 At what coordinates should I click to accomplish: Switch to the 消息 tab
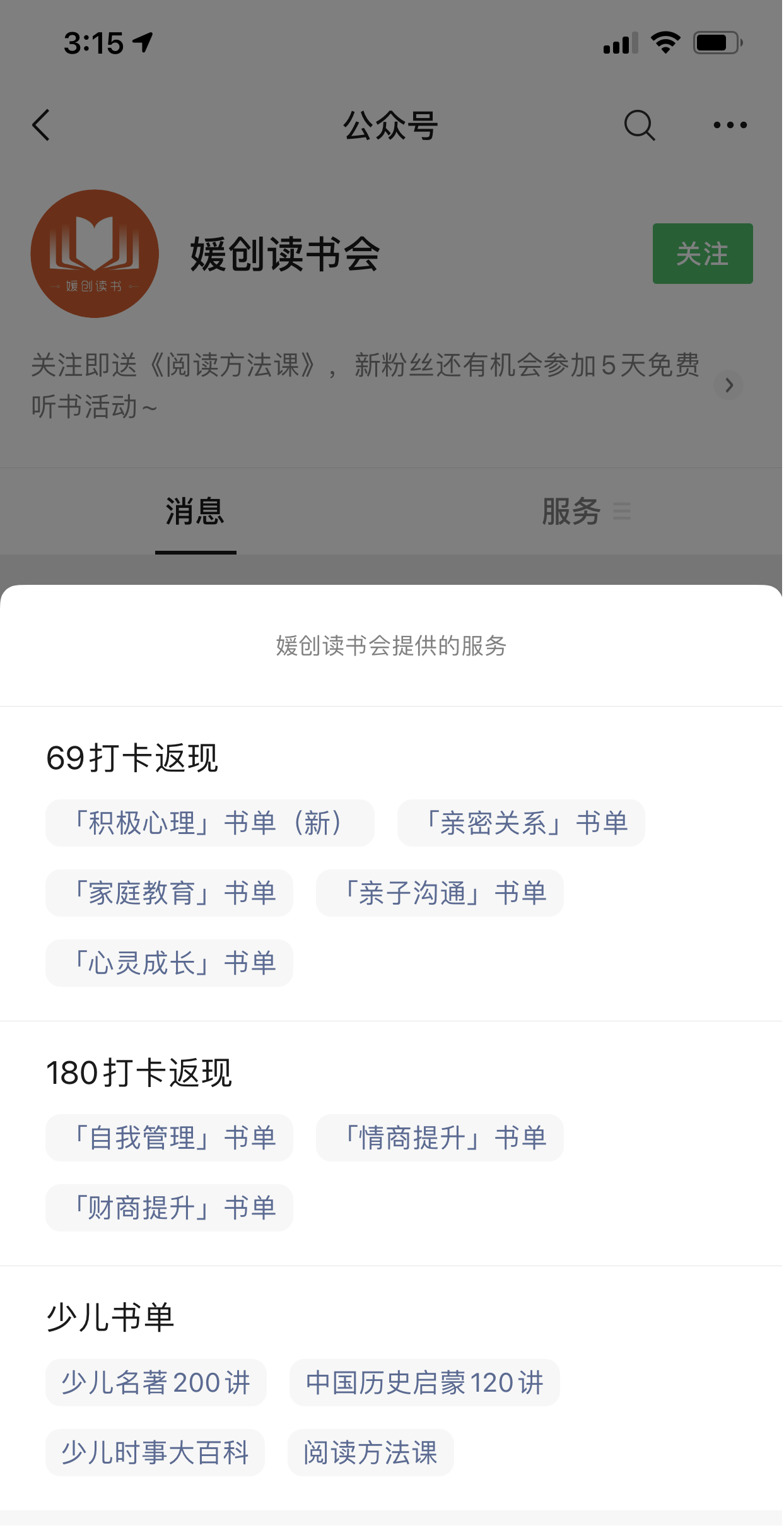pyautogui.click(x=195, y=511)
